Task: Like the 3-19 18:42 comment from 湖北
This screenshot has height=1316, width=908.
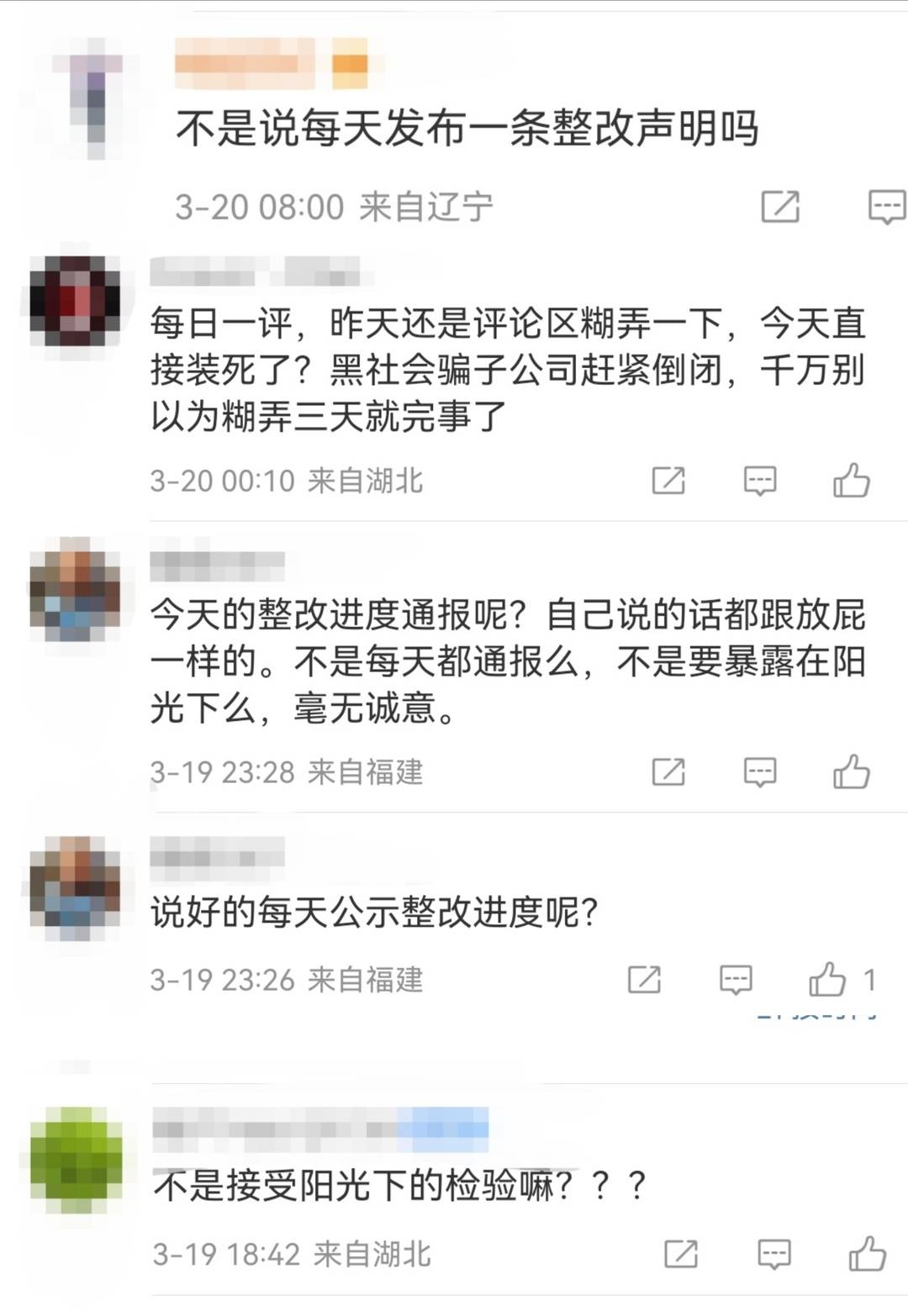Action: (866, 1254)
